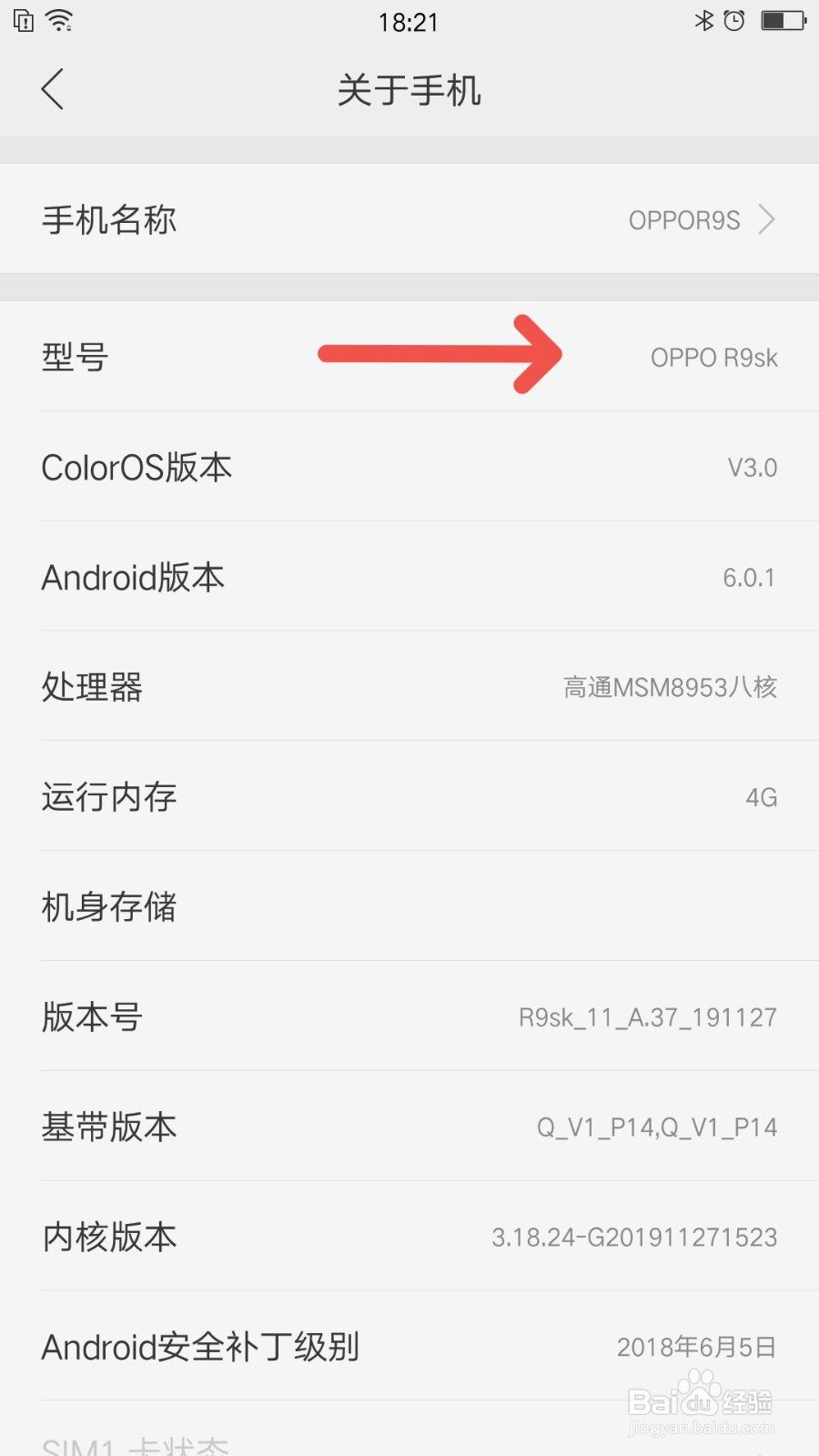Tap the alarm clock status icon
This screenshot has width=819, height=1456.
[x=734, y=20]
